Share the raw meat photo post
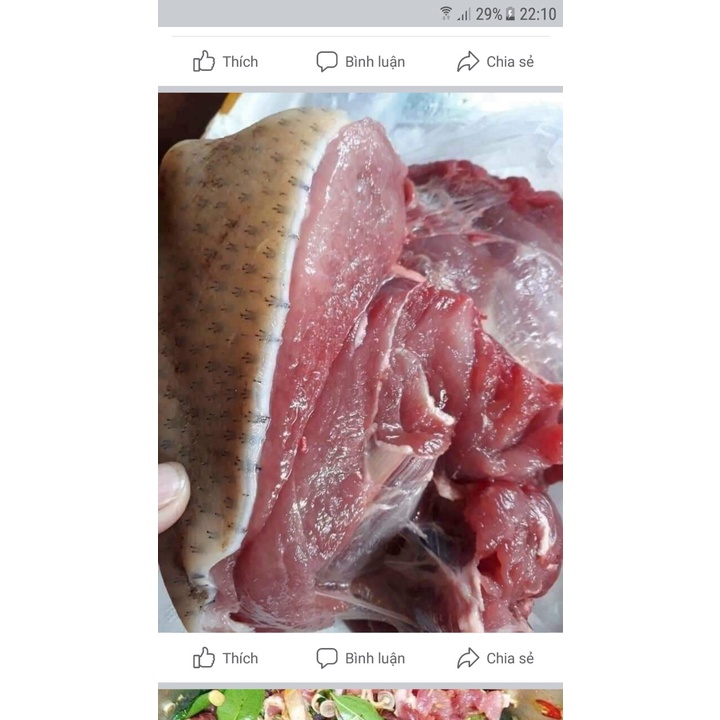Image resolution: width=720 pixels, height=720 pixels. coord(496,658)
